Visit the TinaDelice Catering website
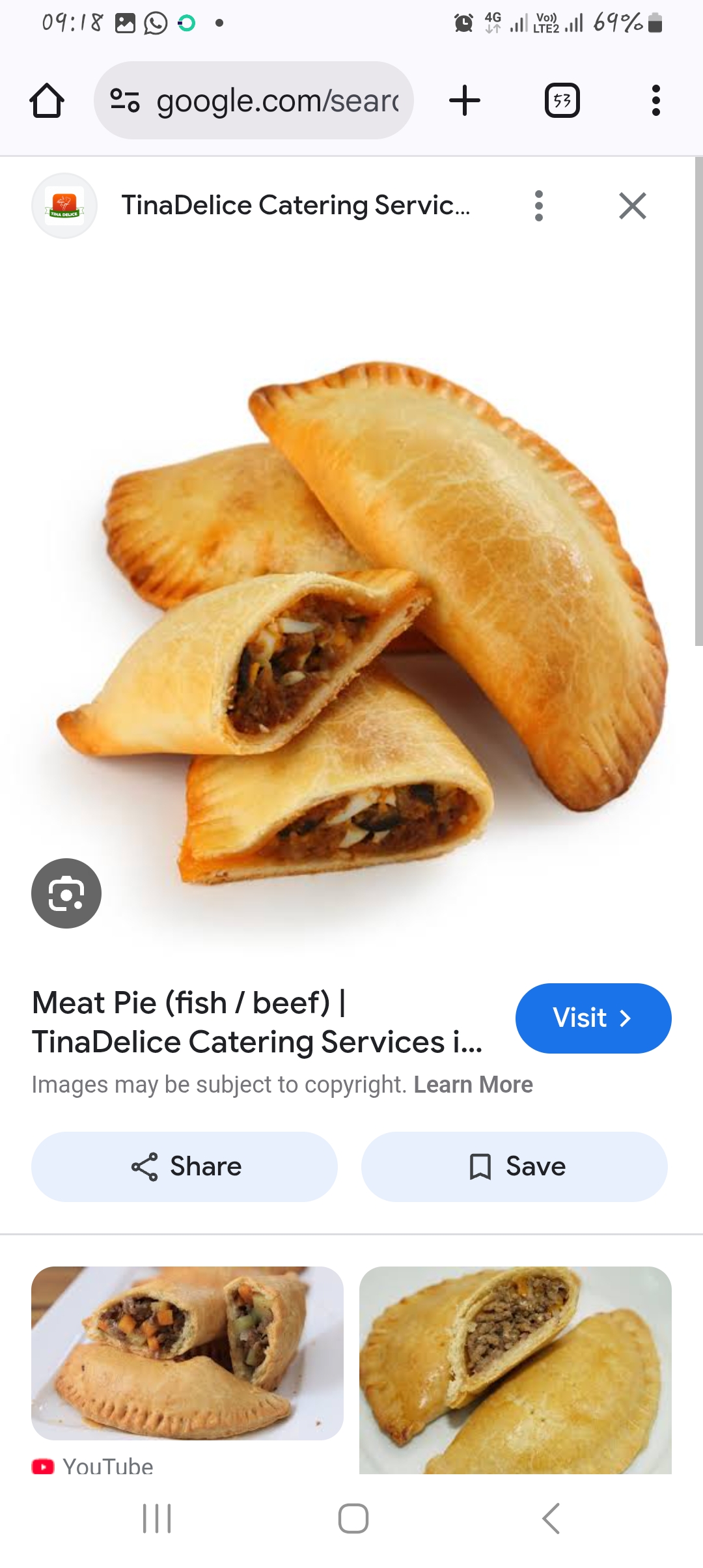This screenshot has height=1568, width=703. click(x=593, y=1018)
